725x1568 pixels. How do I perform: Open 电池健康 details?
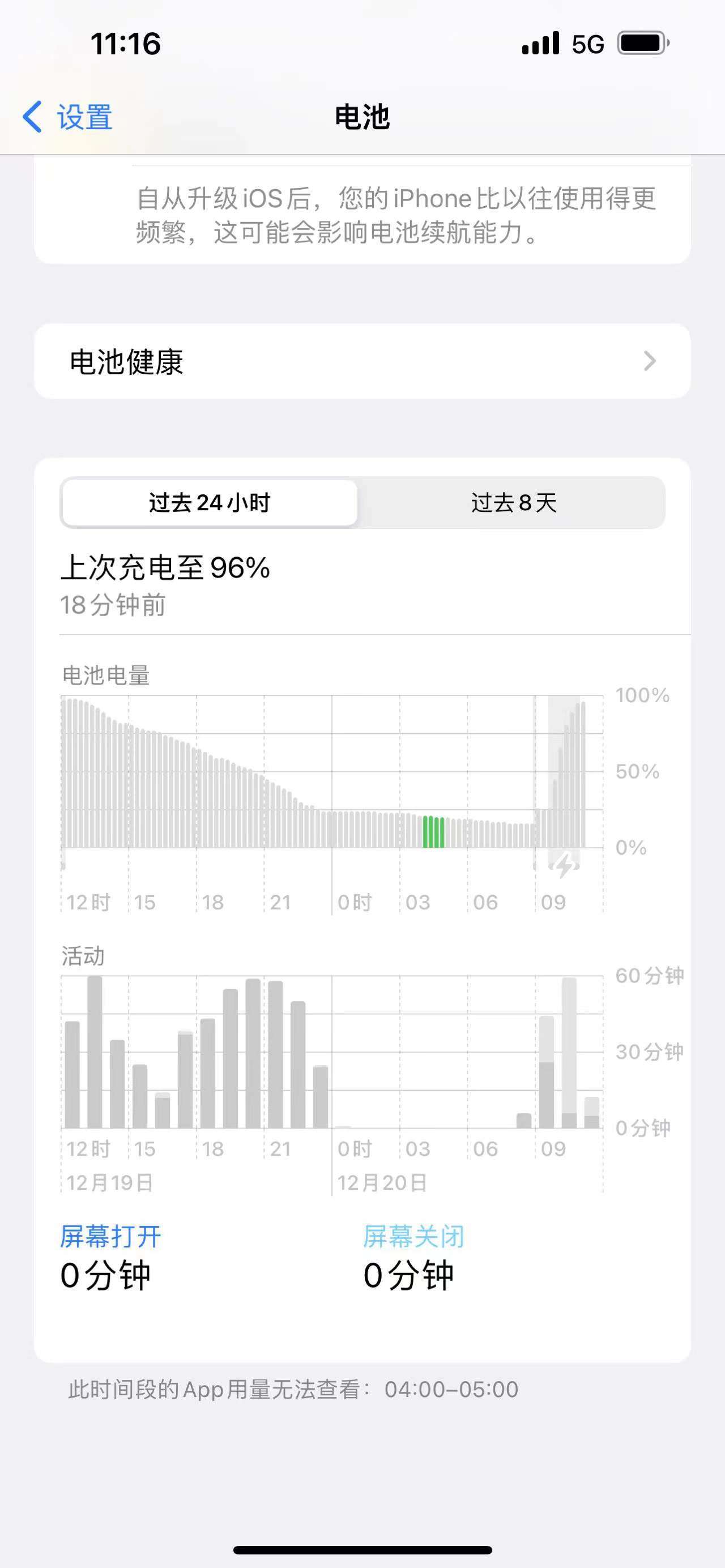coord(362,362)
